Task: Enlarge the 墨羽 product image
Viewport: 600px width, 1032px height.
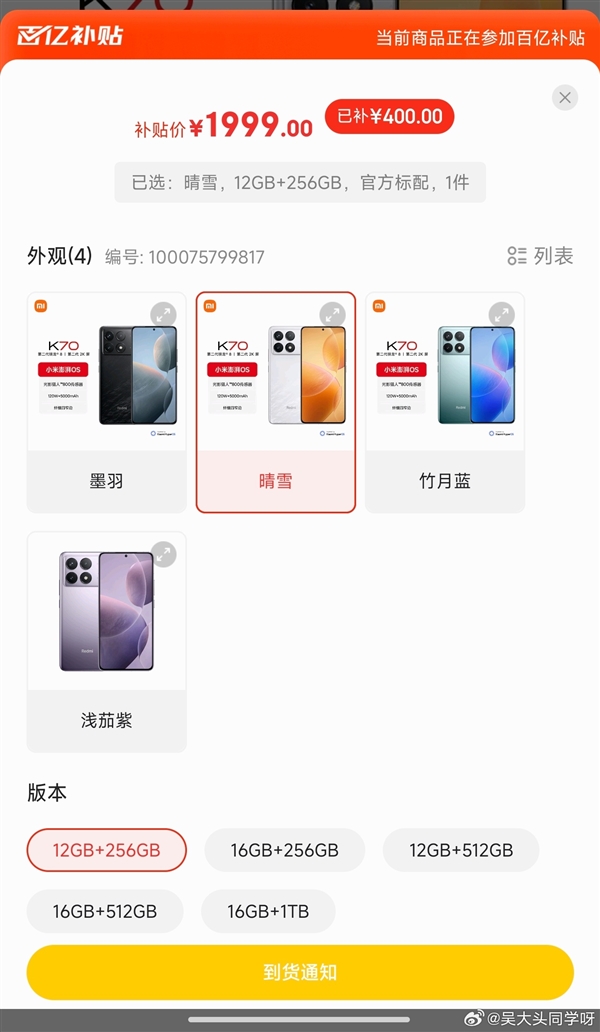Action: pos(163,315)
